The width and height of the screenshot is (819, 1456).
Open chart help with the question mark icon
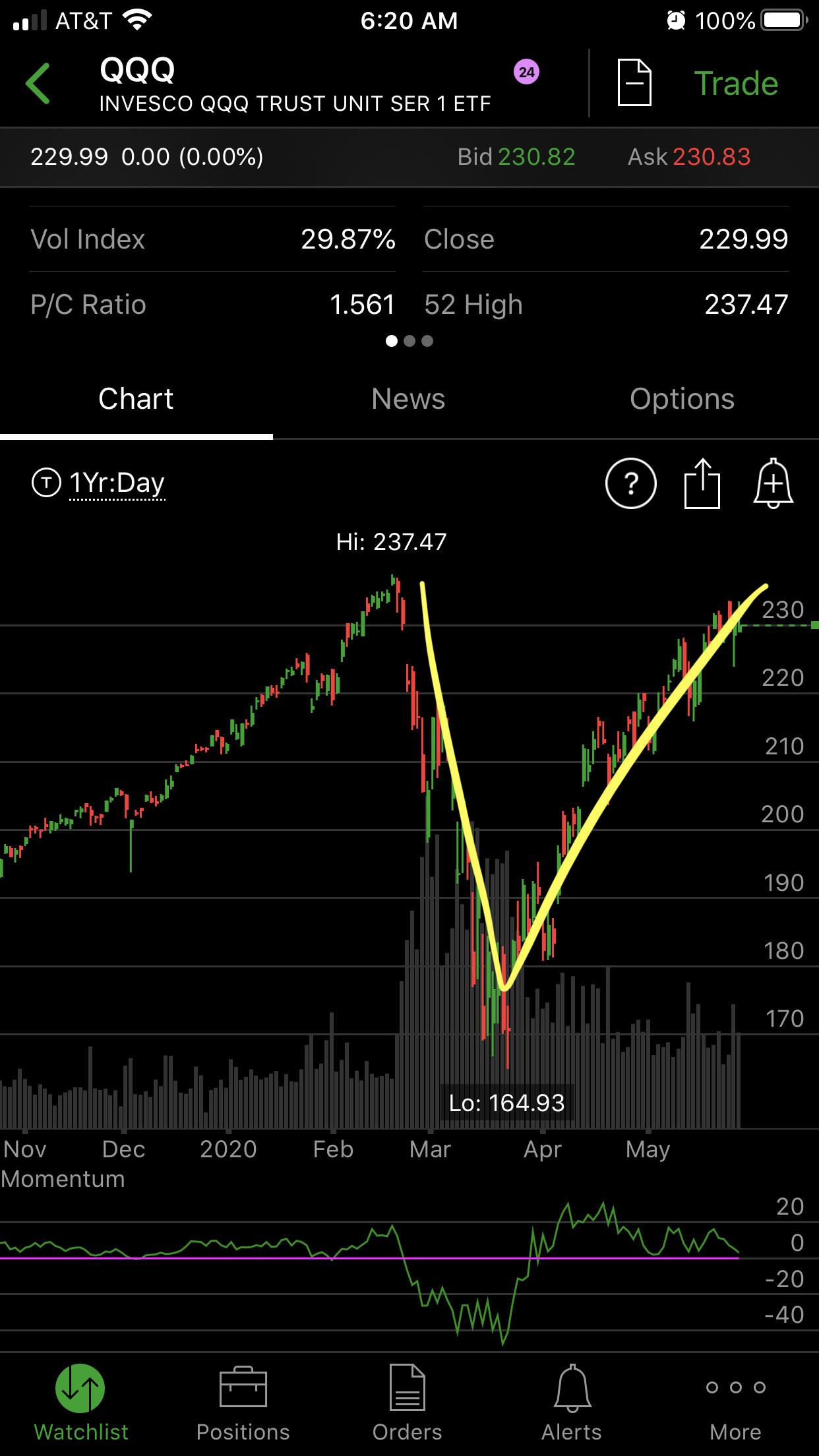click(x=630, y=483)
